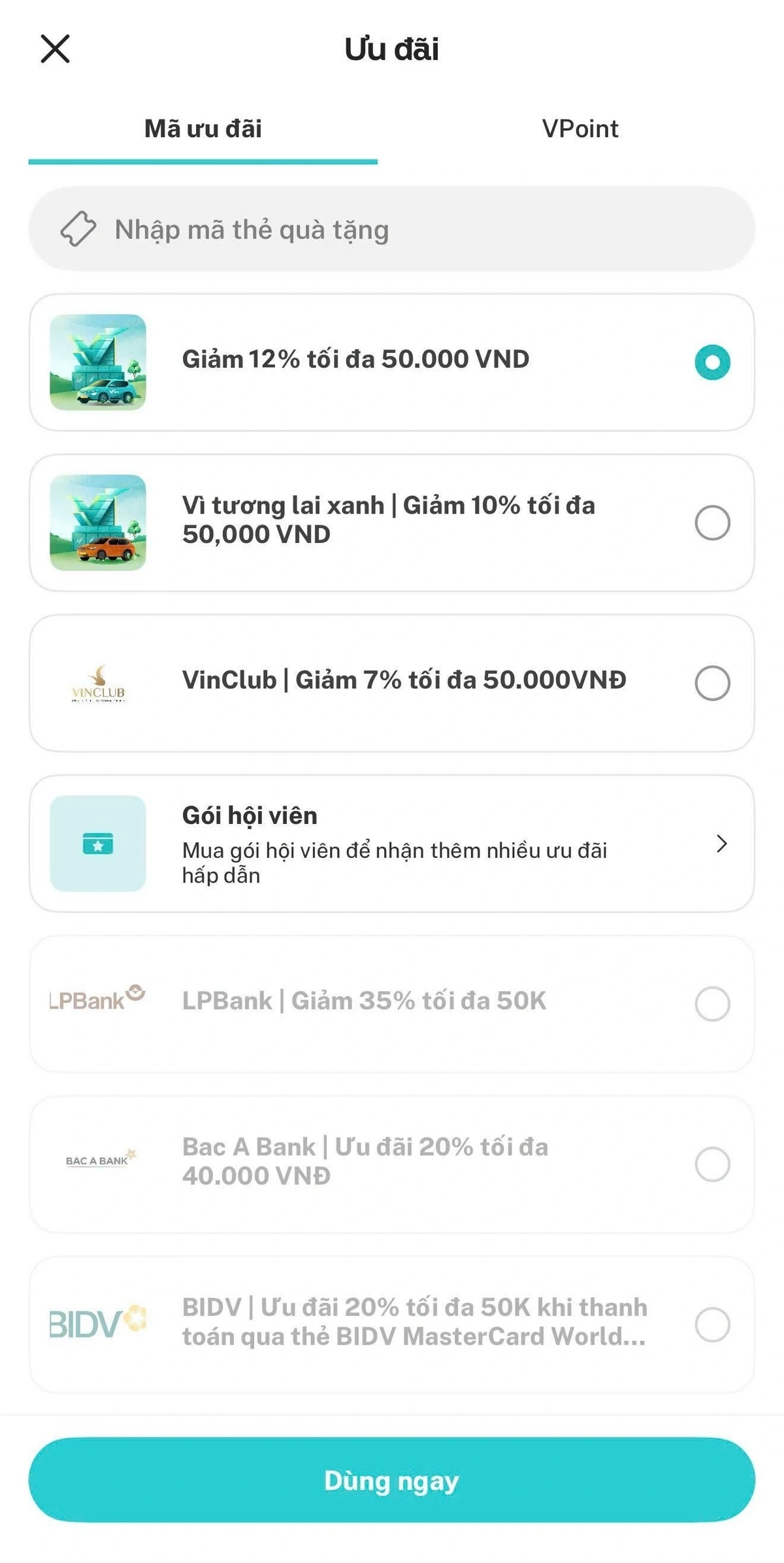Select the 'Vì tương lai xanh' 10% discount radio
The height and width of the screenshot is (1563, 784).
click(x=712, y=519)
